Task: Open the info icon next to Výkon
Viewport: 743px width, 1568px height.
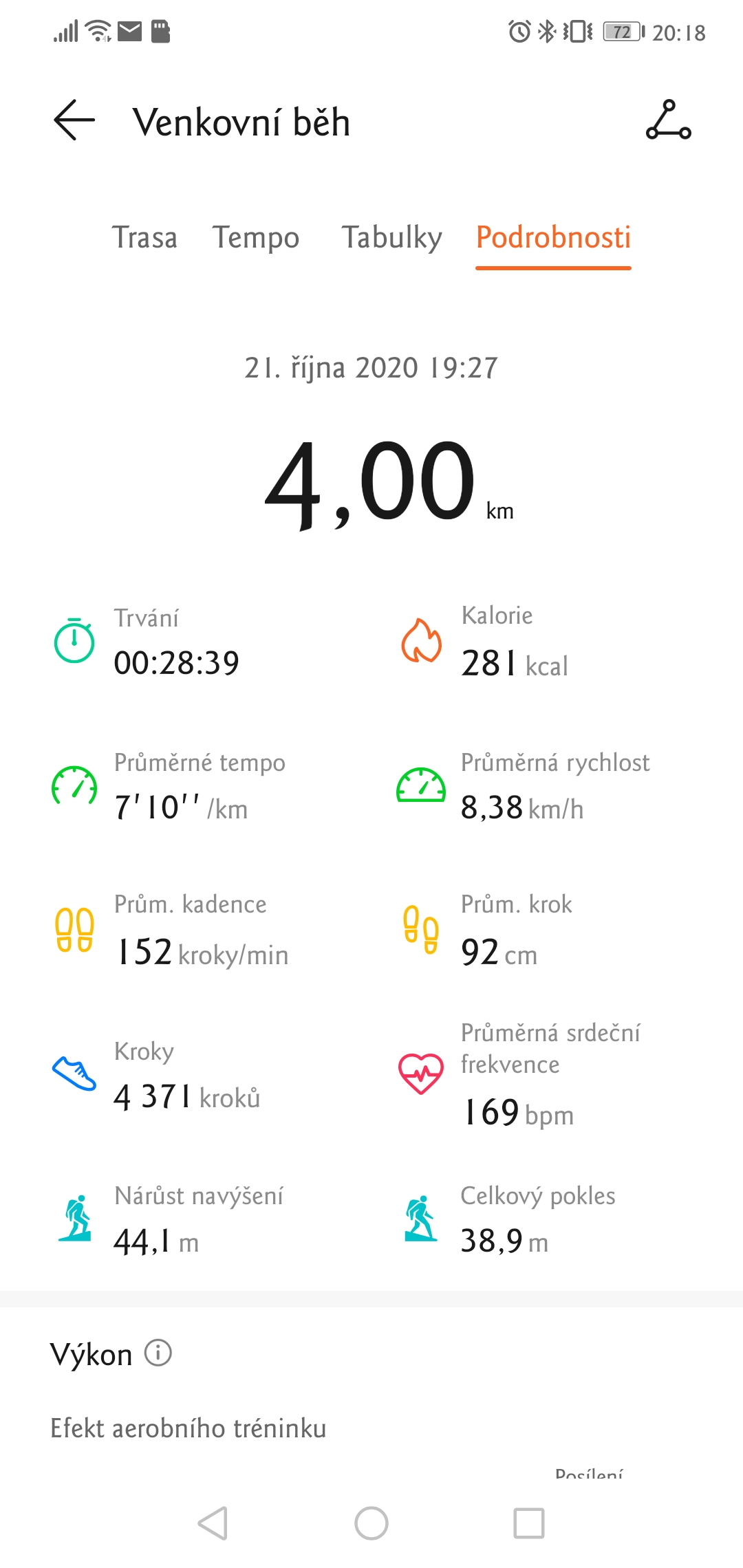Action: (x=158, y=1353)
